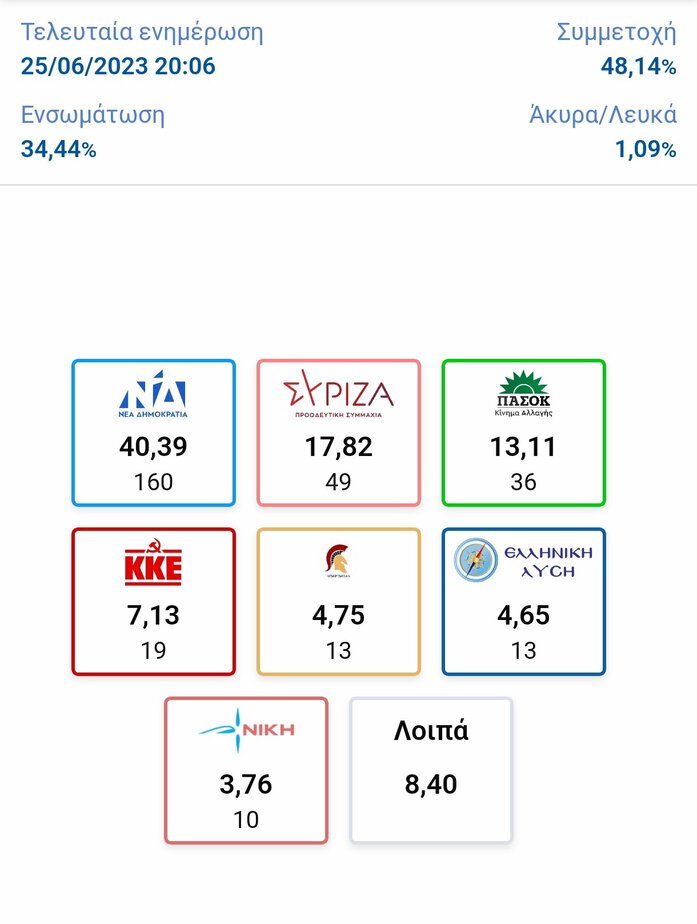Select the ΚΚΕ party card

point(153,601)
